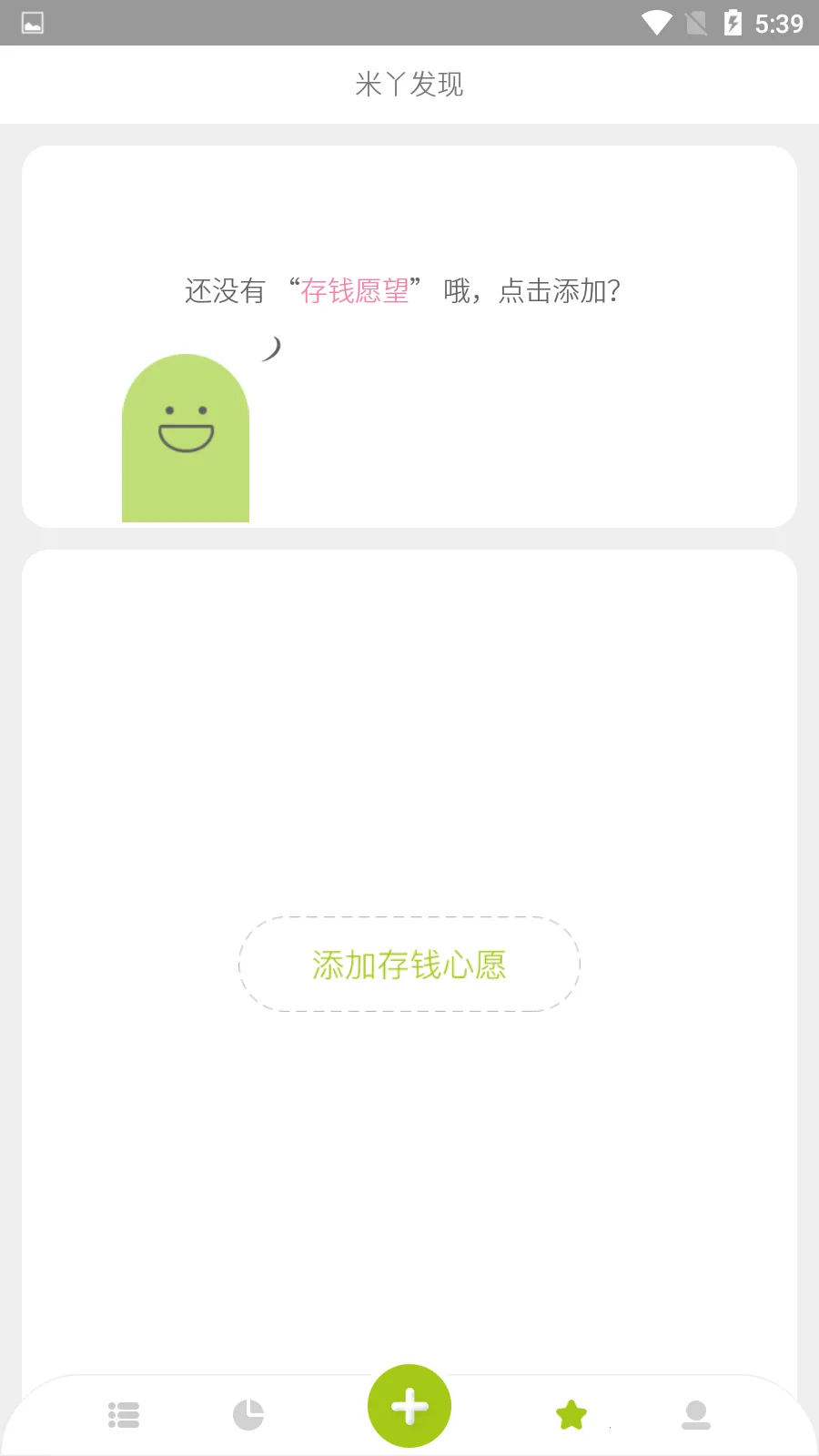Switch to the pie chart statistics tab
The width and height of the screenshot is (819, 1456).
pyautogui.click(x=248, y=1415)
